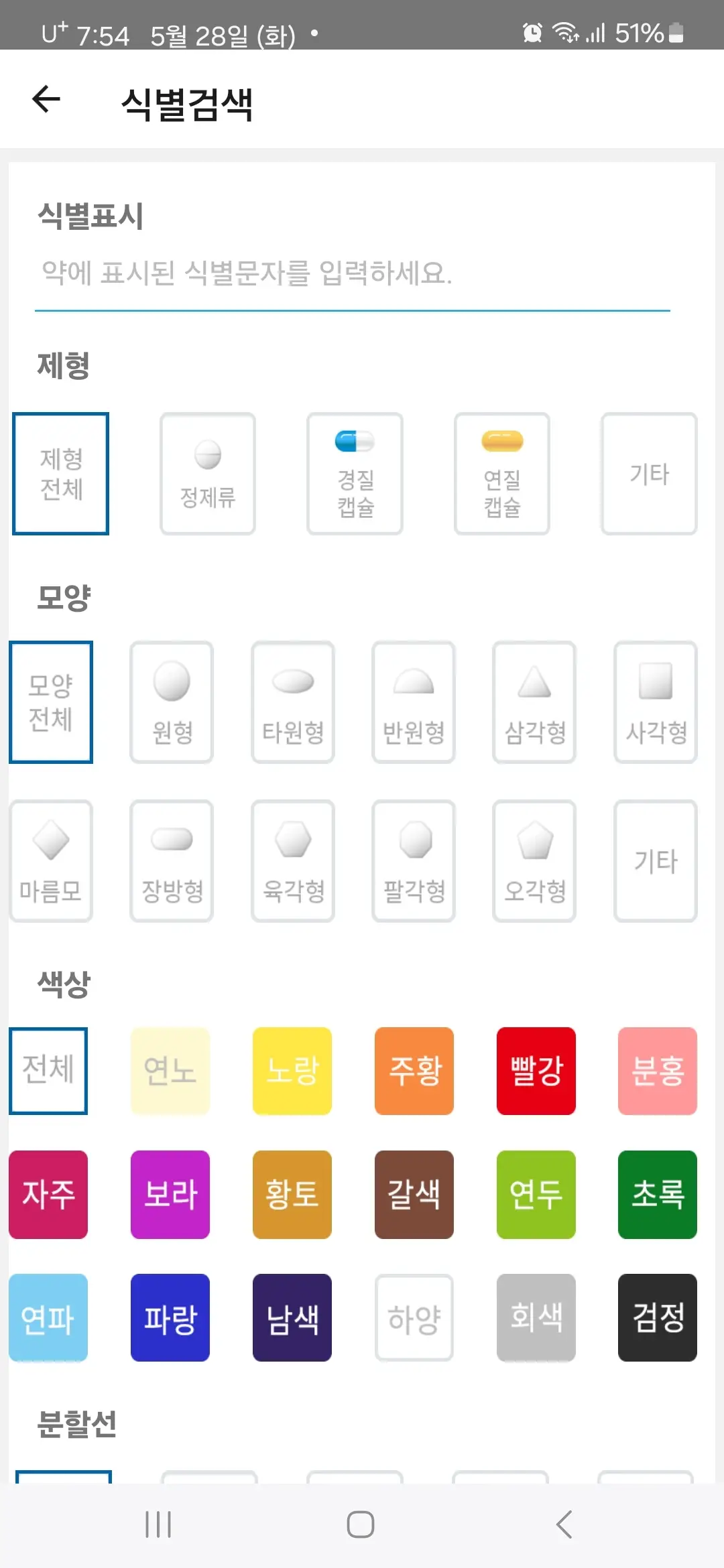
Task: Pick the 오각형 pentagon shape icon
Action: click(x=534, y=860)
